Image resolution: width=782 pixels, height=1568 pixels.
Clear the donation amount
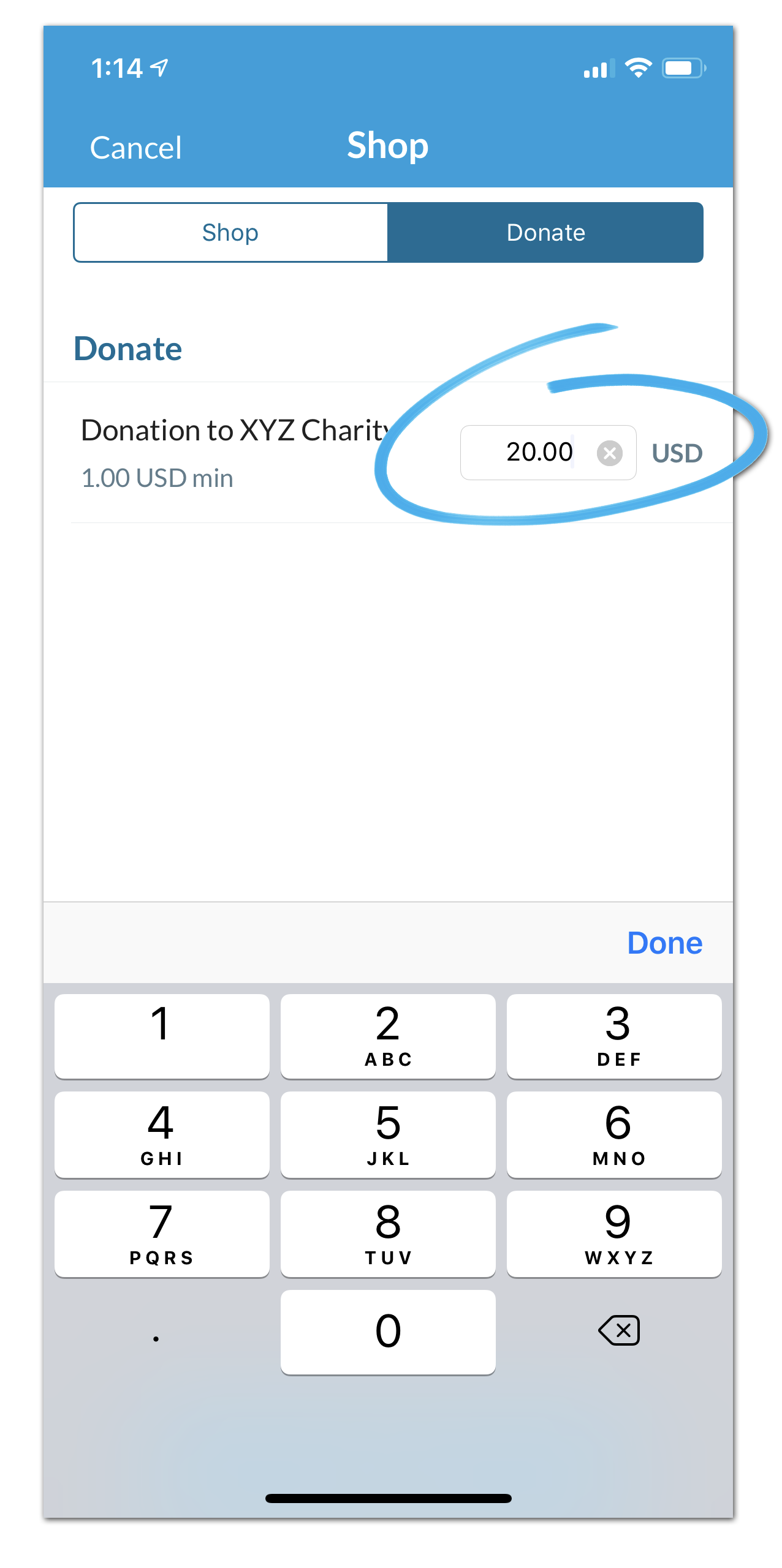[x=609, y=453]
